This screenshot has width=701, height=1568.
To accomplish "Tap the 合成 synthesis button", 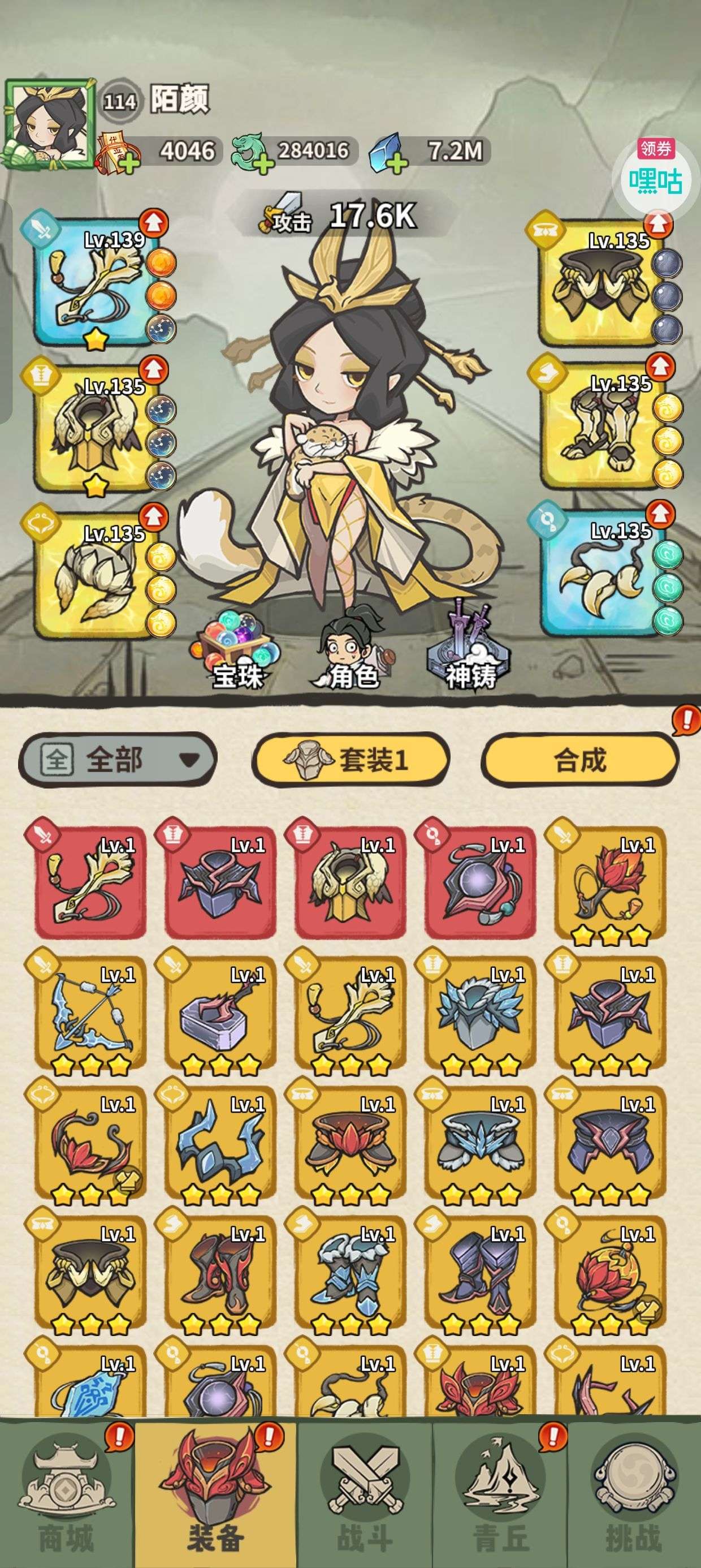I will pos(579,759).
